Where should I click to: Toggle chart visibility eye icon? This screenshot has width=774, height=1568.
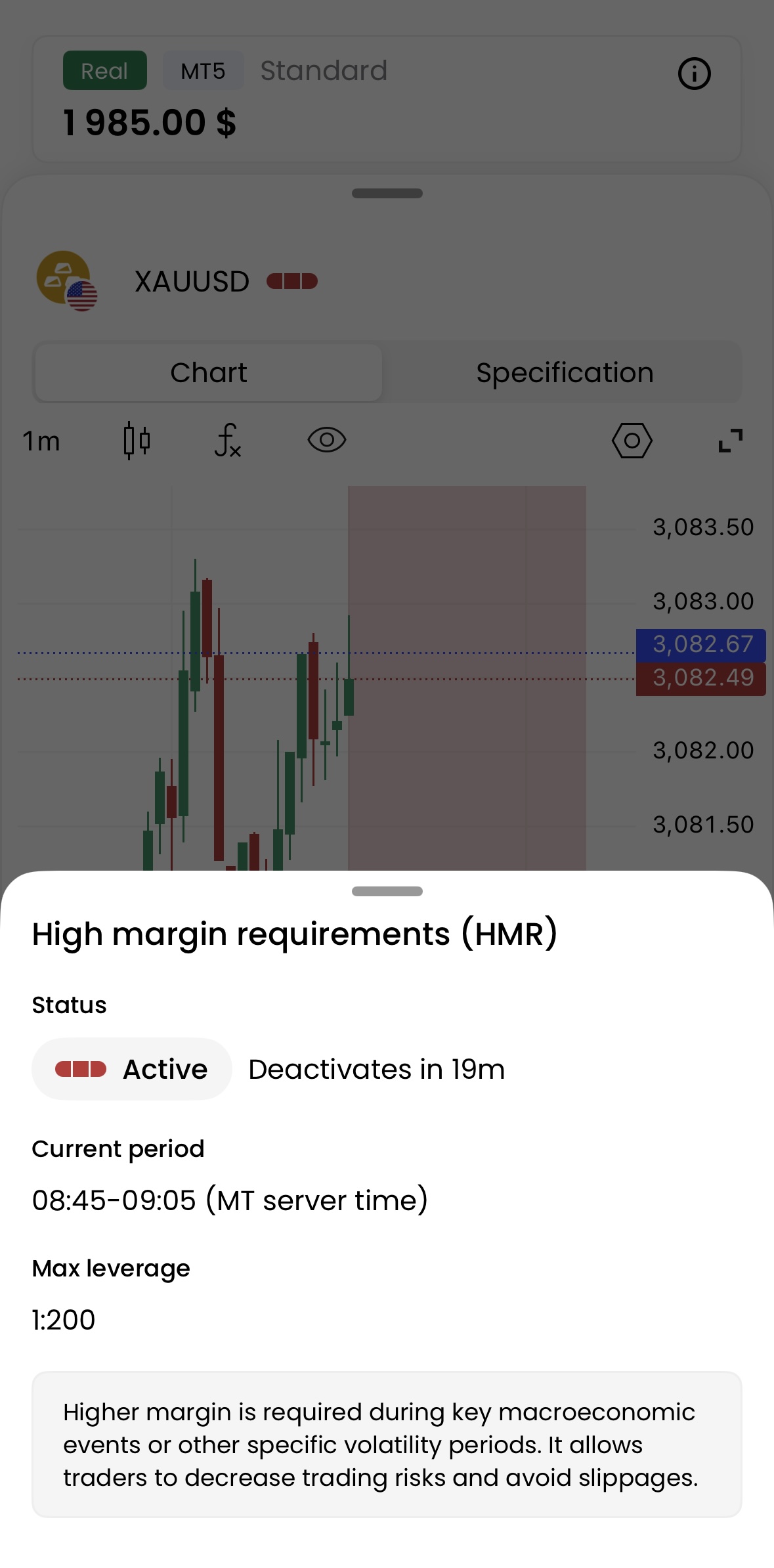pos(326,440)
